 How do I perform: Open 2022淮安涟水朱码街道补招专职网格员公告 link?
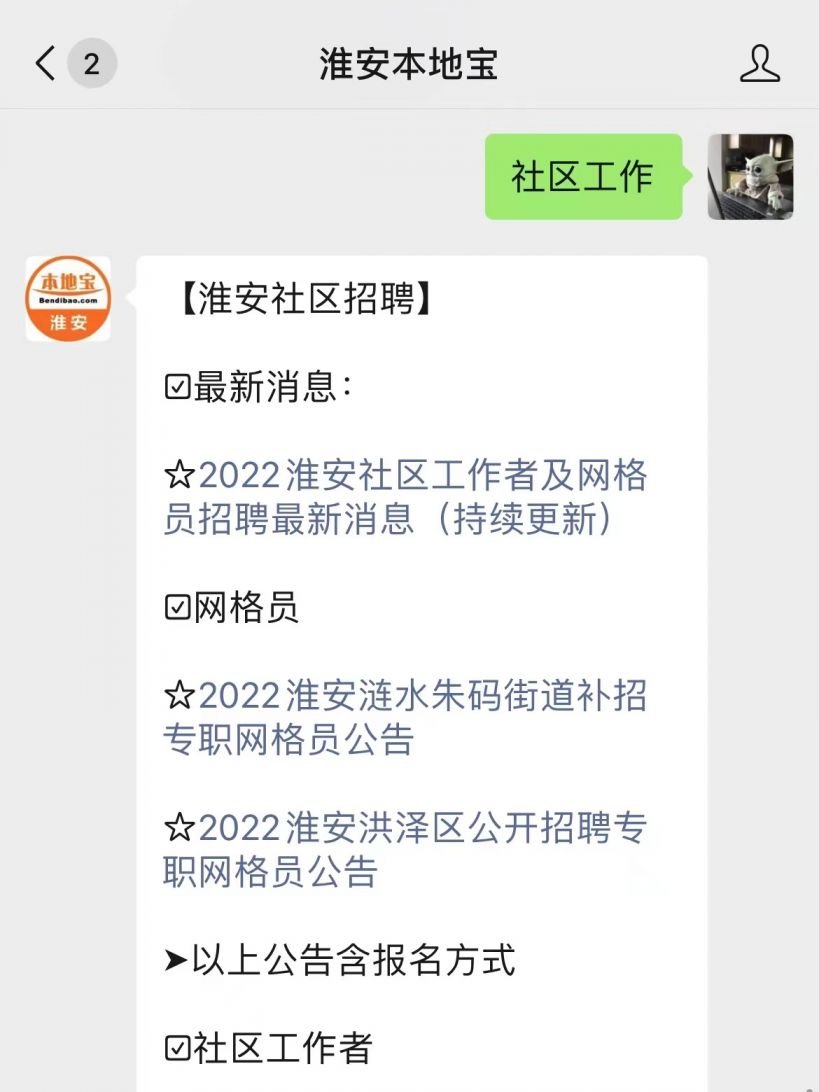point(406,717)
